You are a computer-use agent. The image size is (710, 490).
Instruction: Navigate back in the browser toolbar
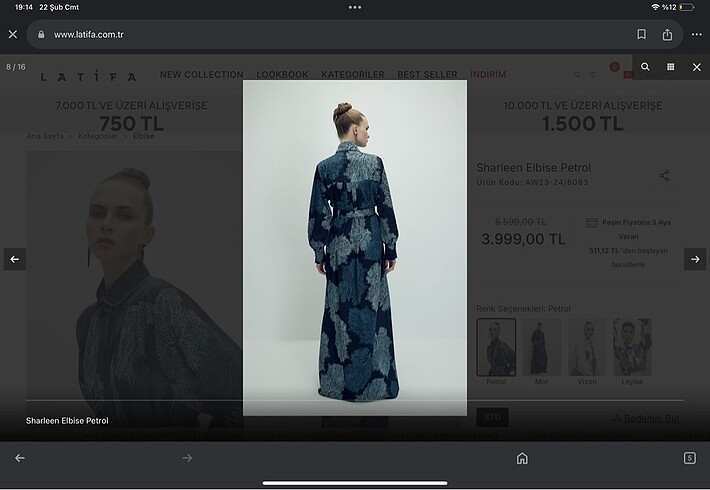click(x=20, y=458)
